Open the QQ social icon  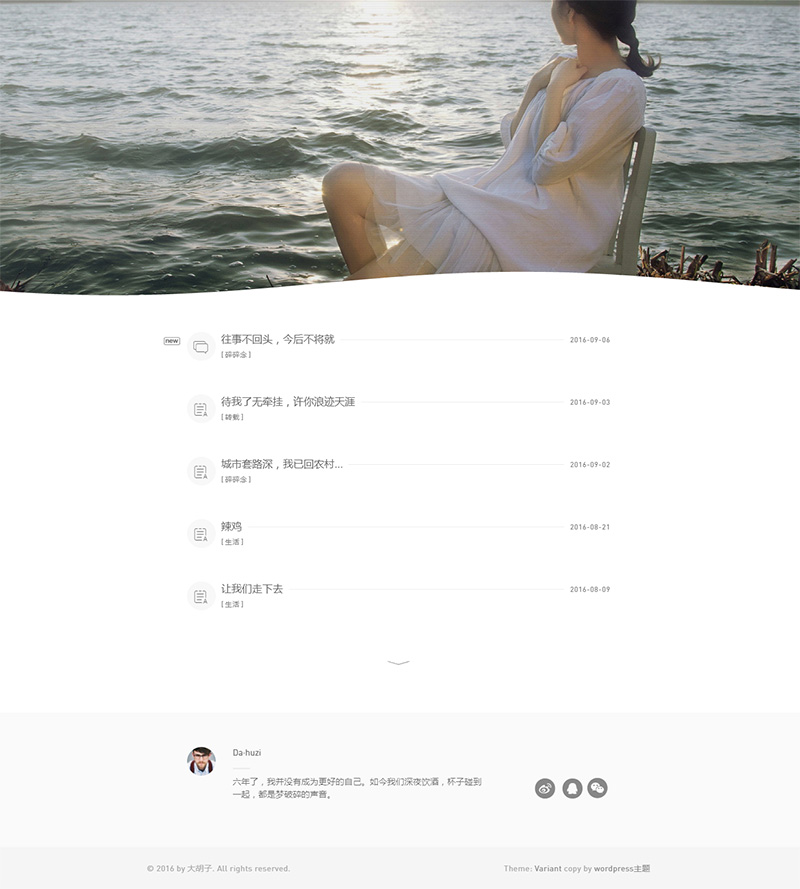[x=572, y=788]
